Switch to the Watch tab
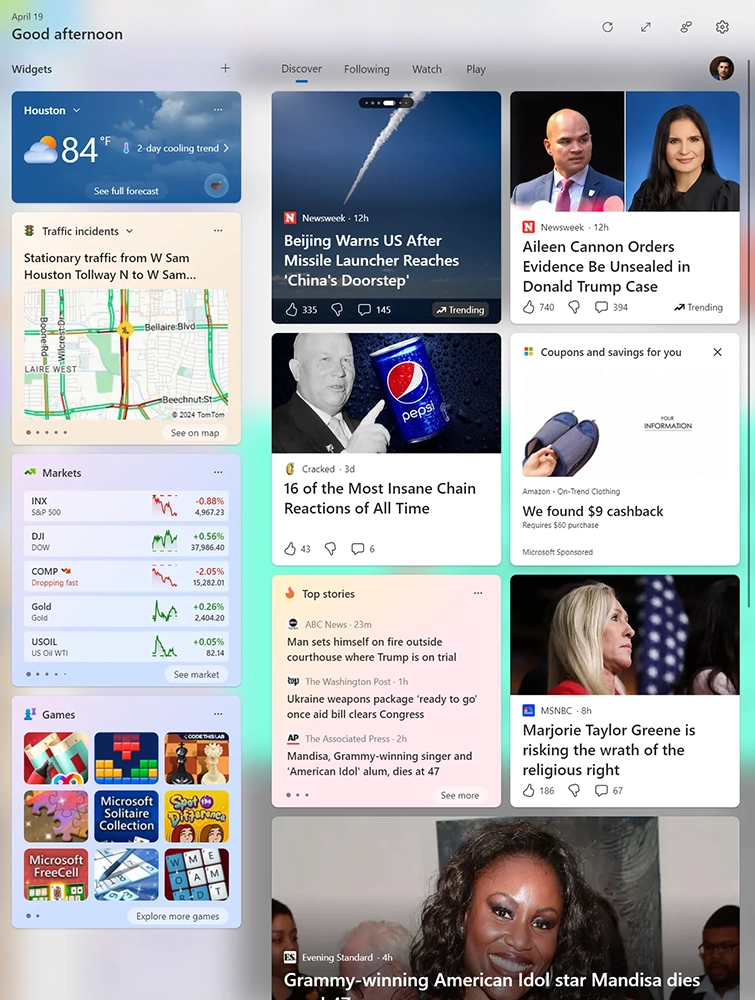The image size is (755, 1000). (x=427, y=69)
